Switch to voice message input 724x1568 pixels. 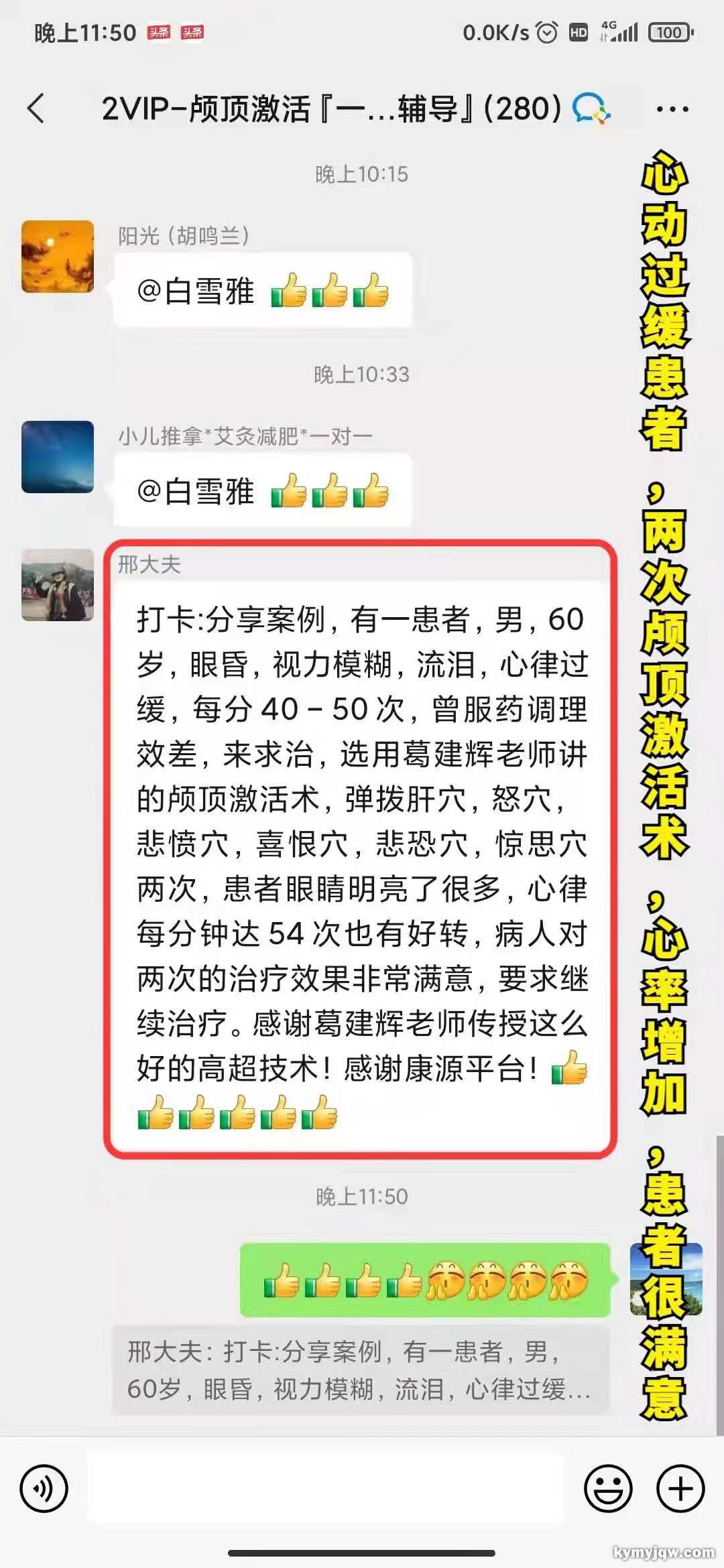click(44, 1488)
